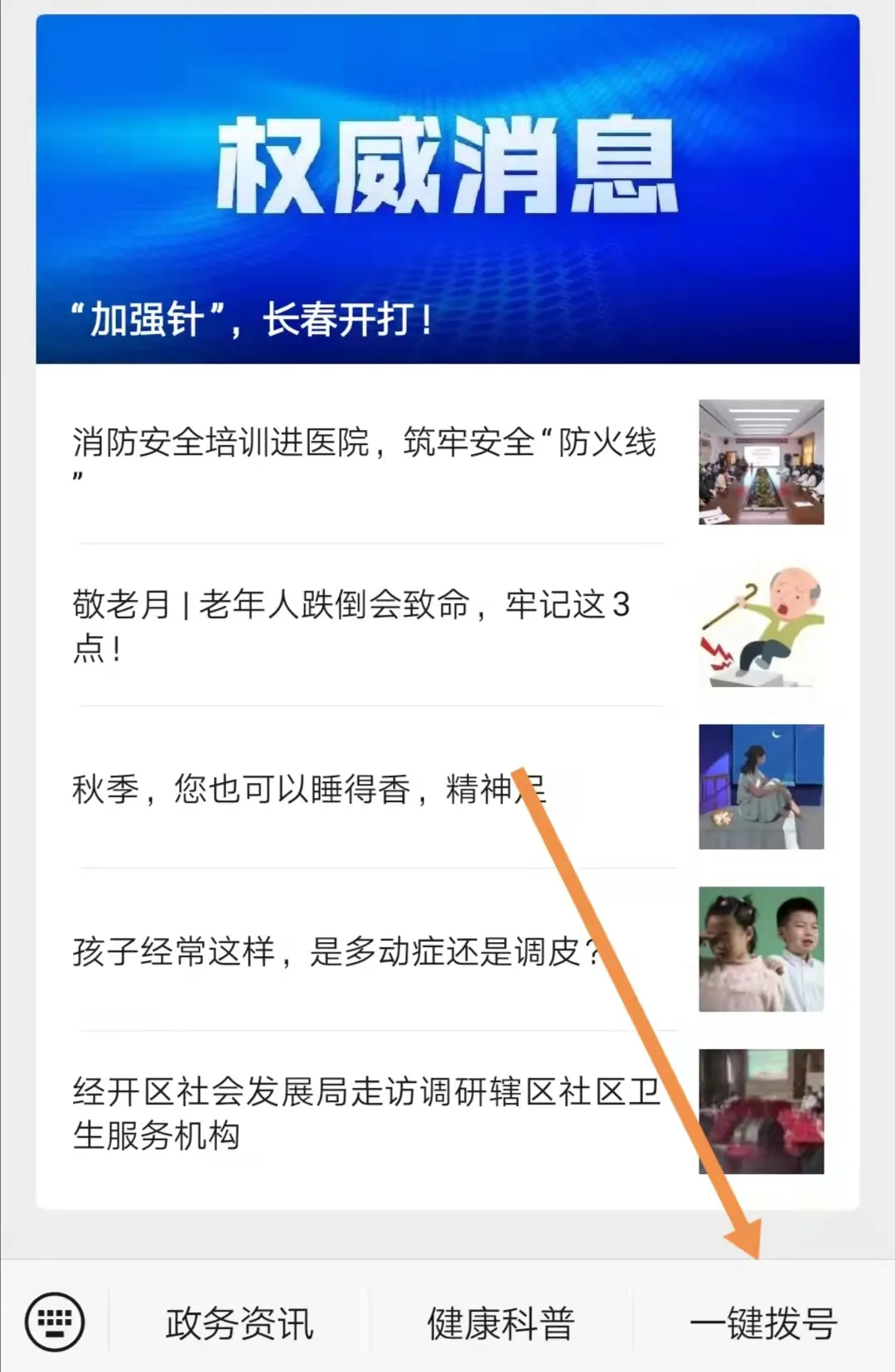Open the 健康科普 menu

coord(501,1323)
